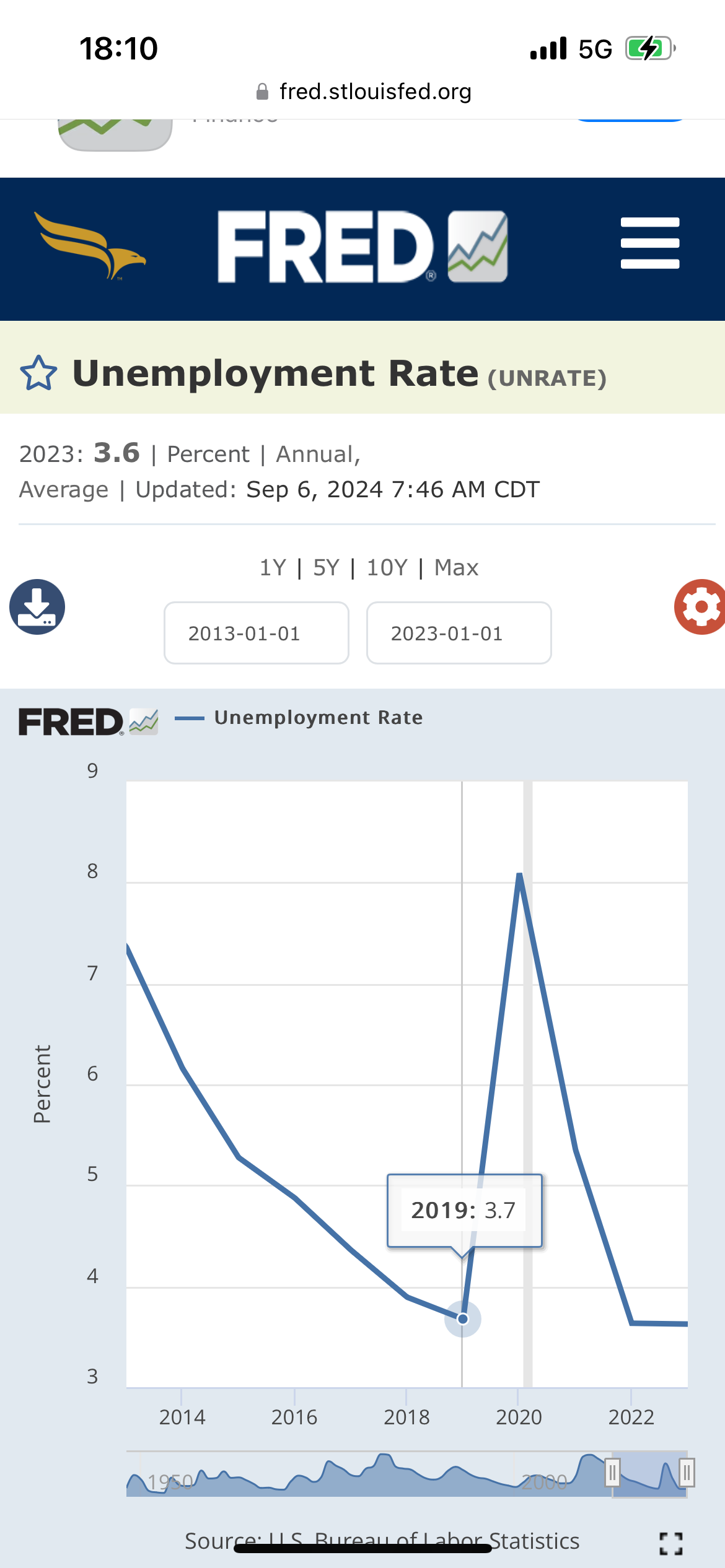Tap the left range slider handle
725x1568 pixels.
(612, 1473)
